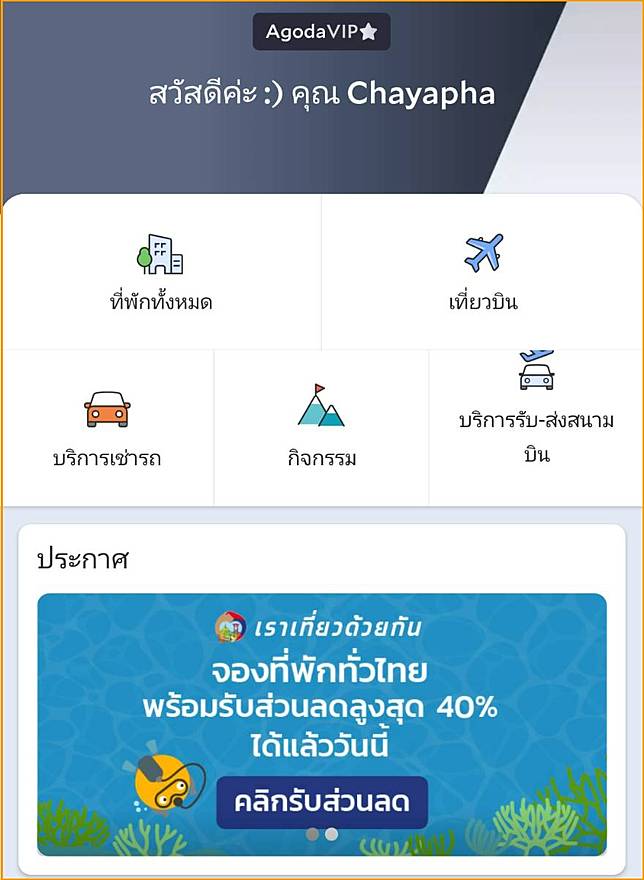Screen dimensions: 644x880
Task: Open the เที่ยวบิน flights tile
Action: [x=483, y=272]
